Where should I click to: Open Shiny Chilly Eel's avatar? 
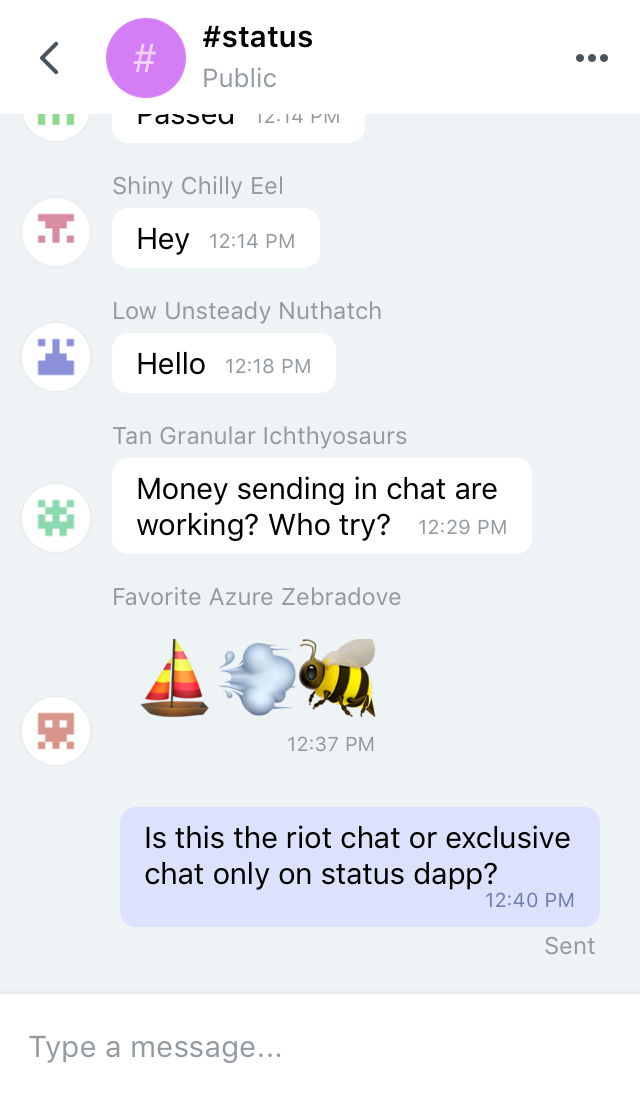56,232
